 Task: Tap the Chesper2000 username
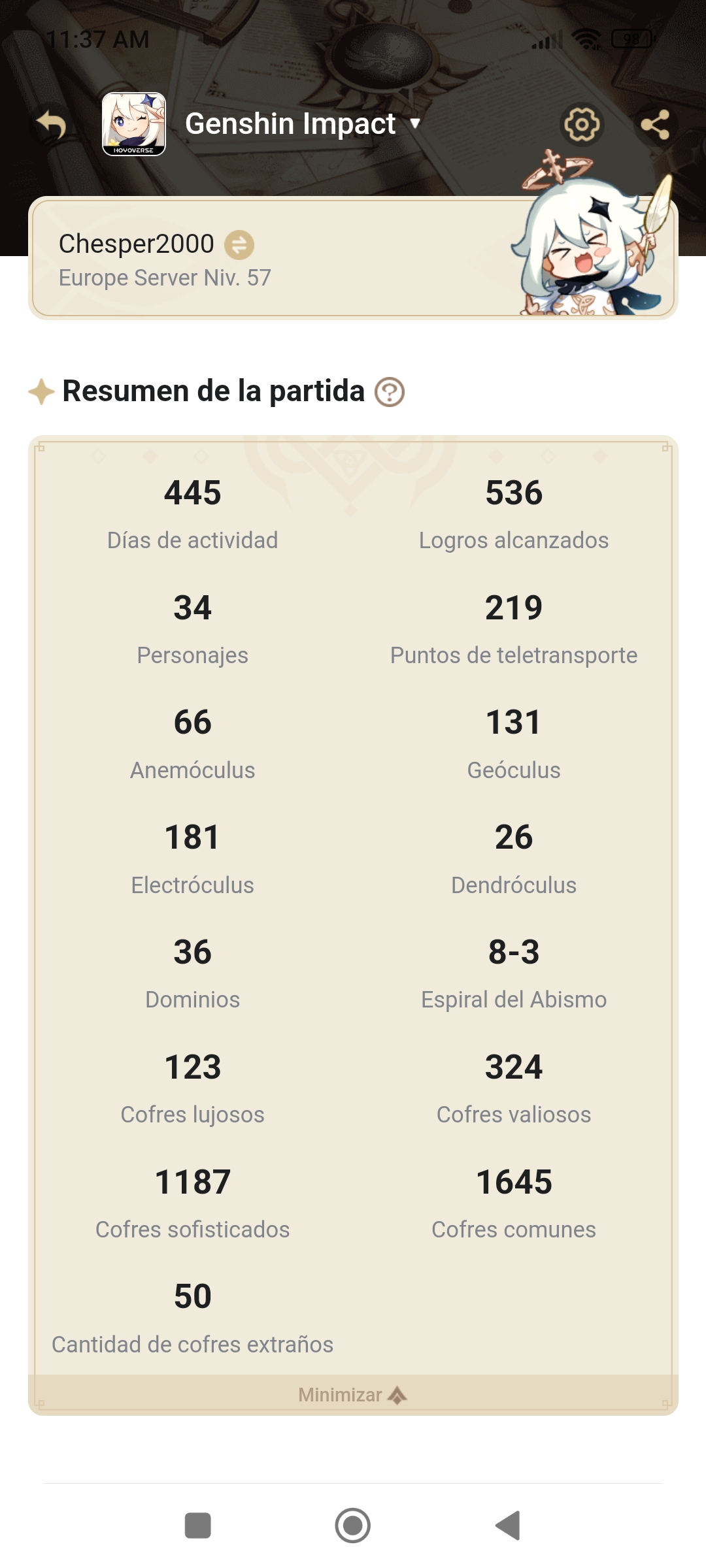tap(136, 243)
